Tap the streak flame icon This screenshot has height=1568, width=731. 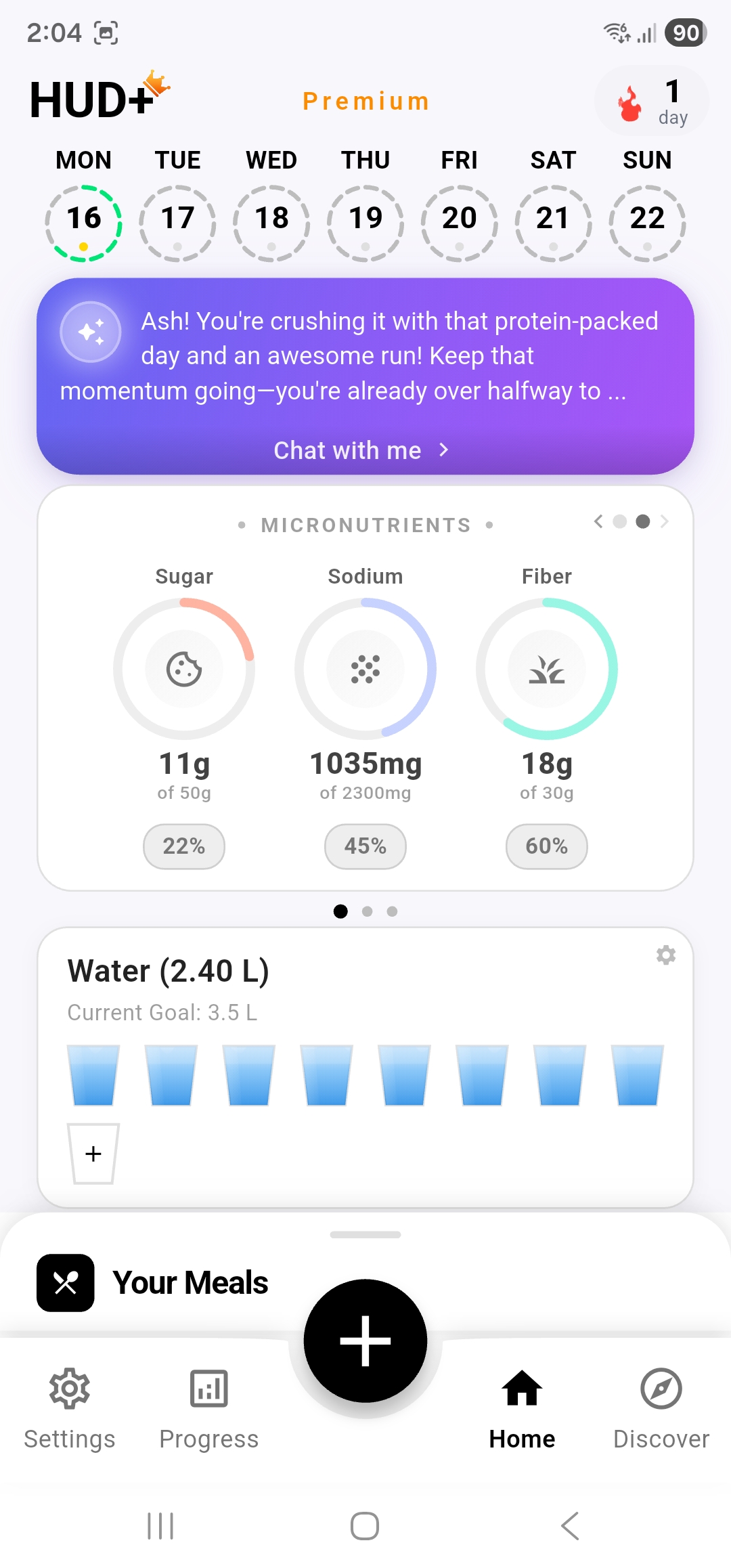pos(629,103)
